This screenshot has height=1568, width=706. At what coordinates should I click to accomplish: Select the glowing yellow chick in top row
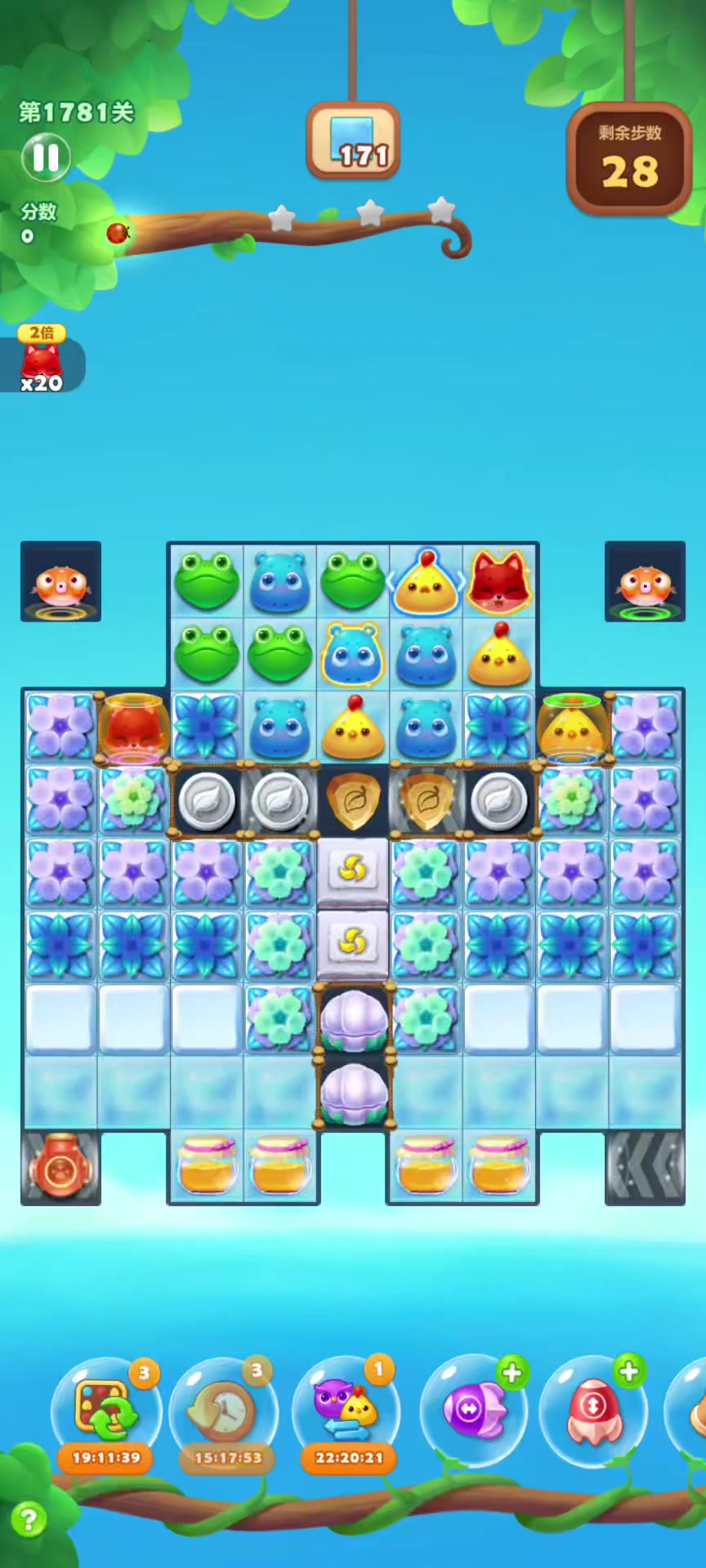426,581
